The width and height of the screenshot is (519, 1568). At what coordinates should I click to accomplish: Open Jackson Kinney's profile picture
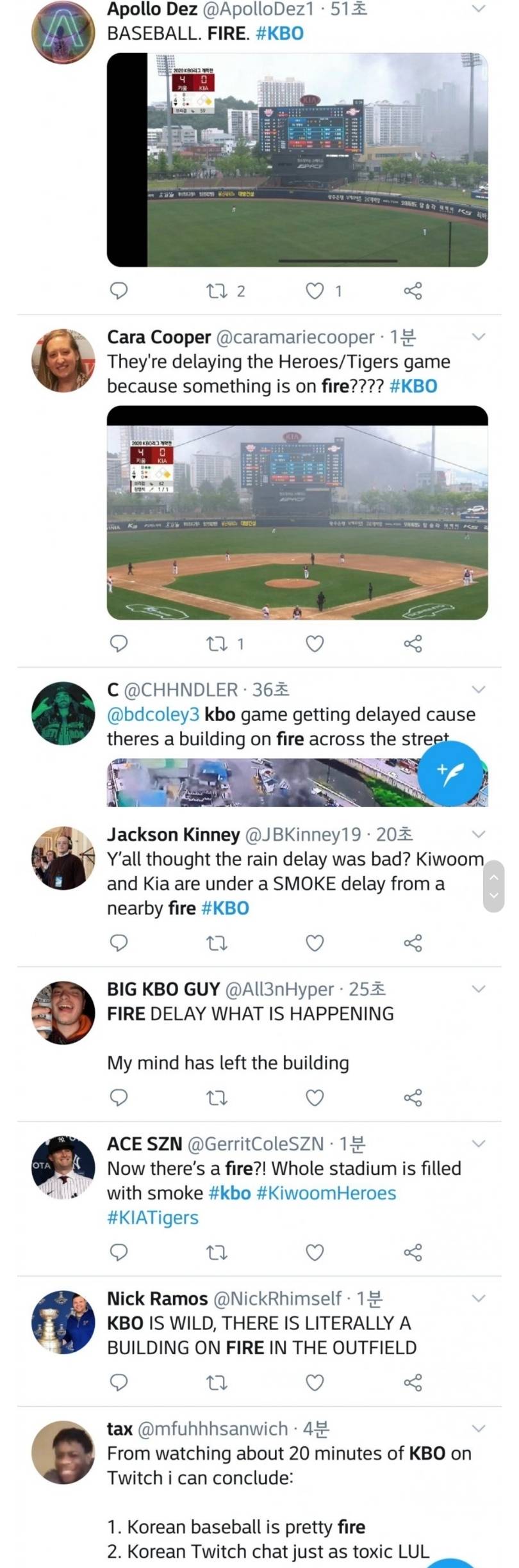[x=63, y=858]
